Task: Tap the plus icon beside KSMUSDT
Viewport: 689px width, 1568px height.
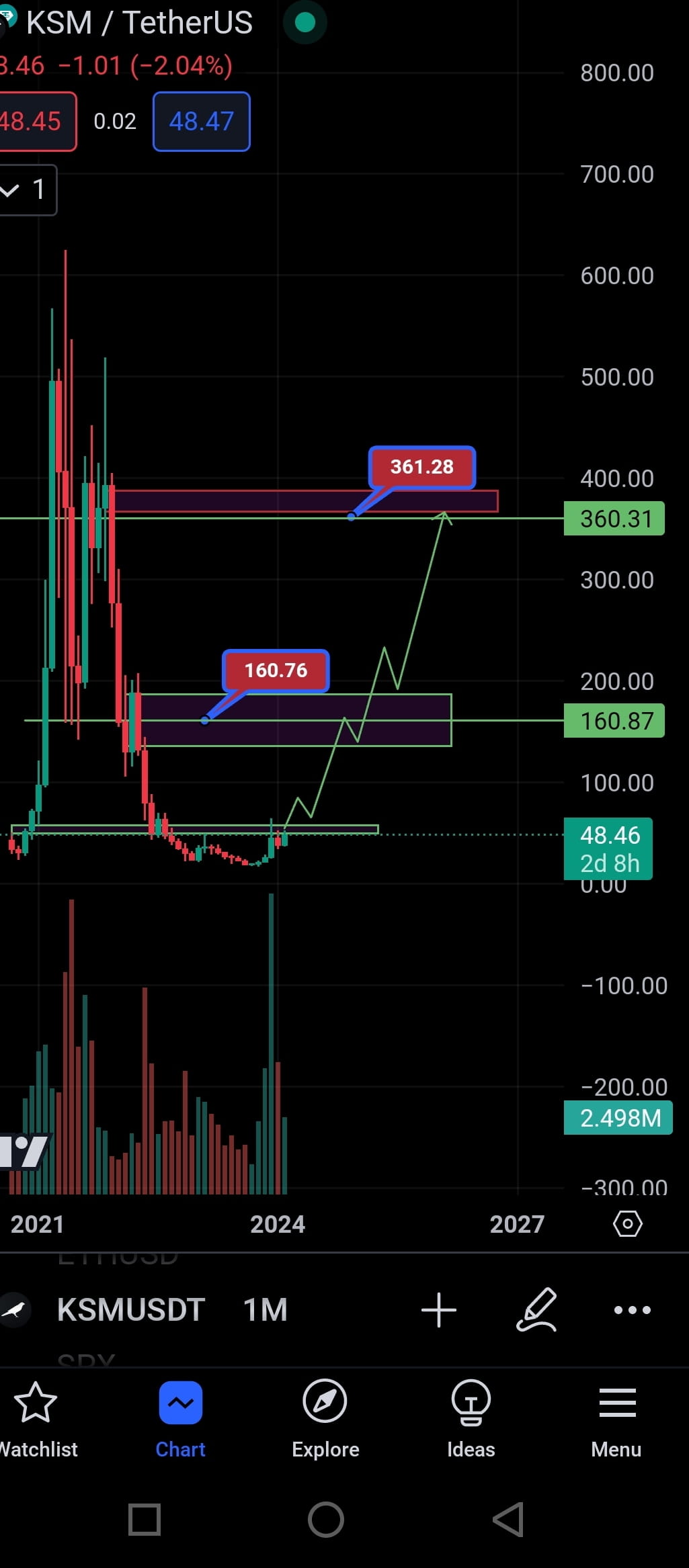Action: coord(438,1310)
